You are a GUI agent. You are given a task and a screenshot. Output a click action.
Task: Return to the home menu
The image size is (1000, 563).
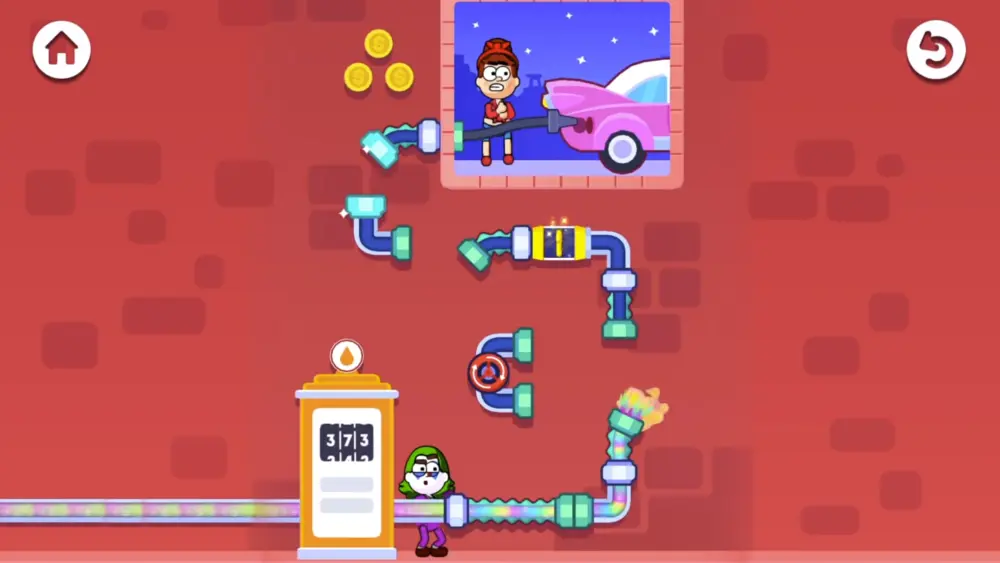click(62, 50)
